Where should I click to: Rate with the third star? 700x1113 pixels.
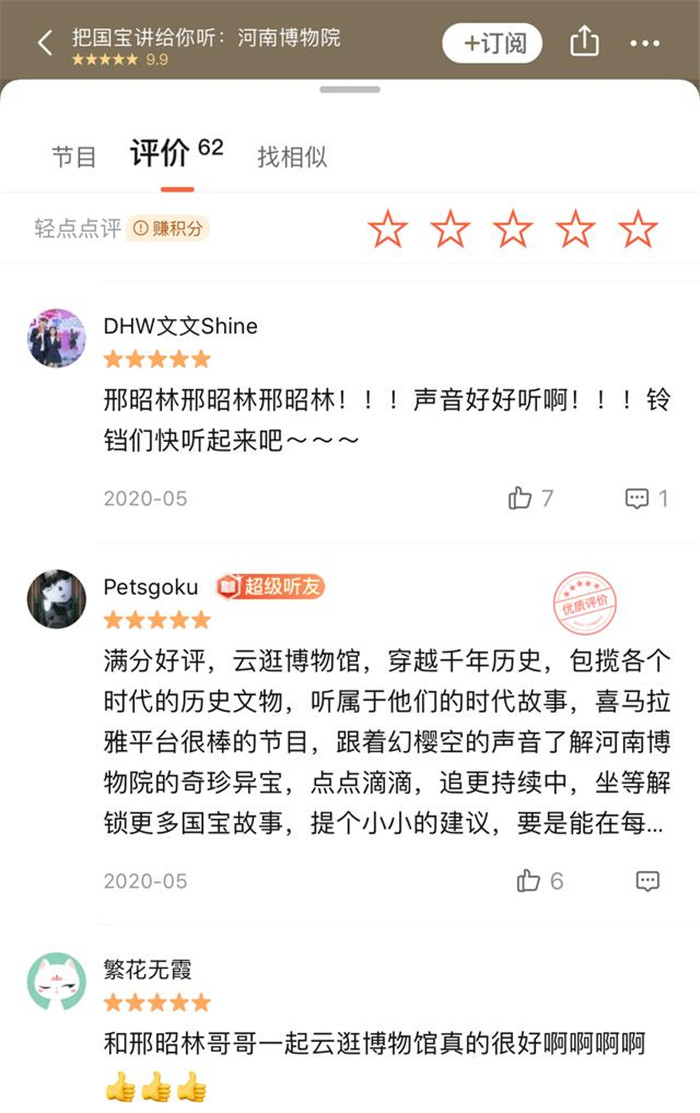pyautogui.click(x=513, y=230)
